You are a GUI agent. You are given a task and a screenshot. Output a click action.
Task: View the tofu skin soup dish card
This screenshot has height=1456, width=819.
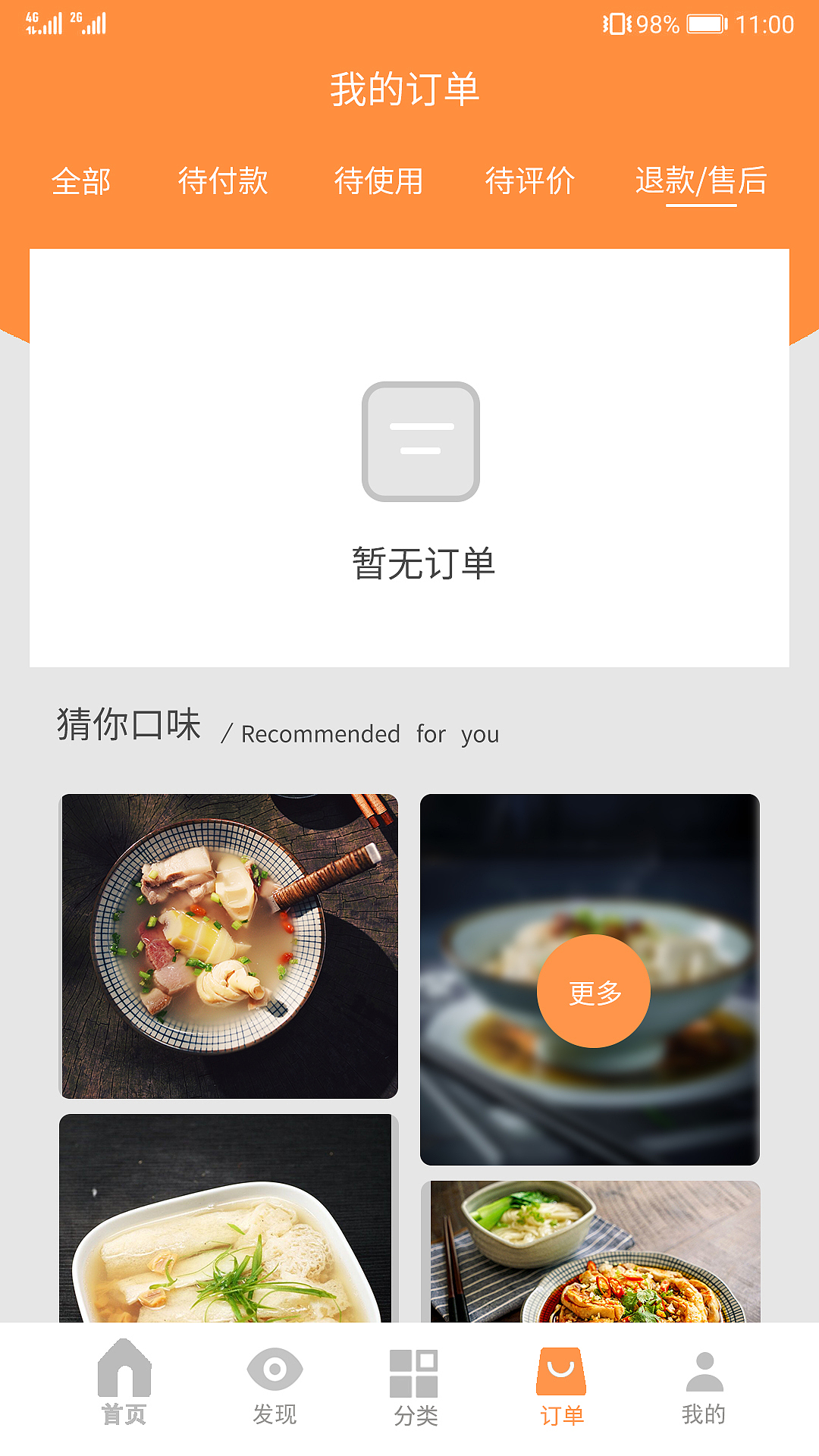(x=227, y=1221)
